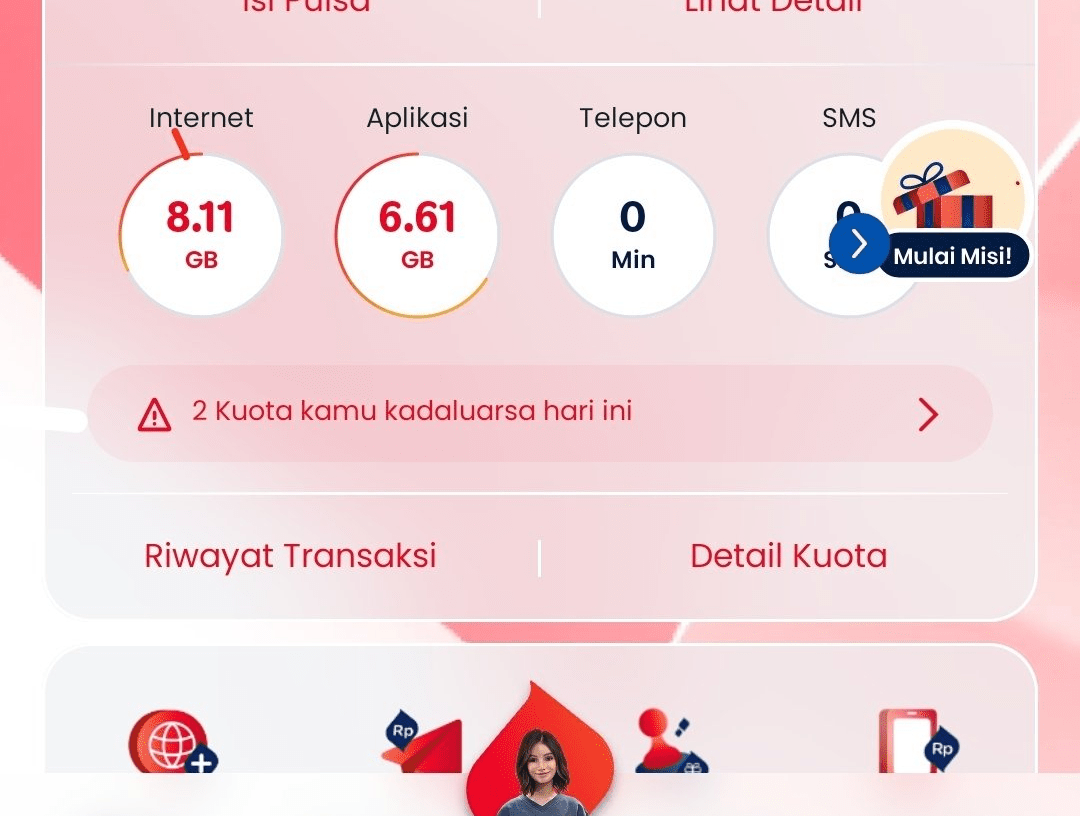View Internet quota 8.11 GB
Screen dimensions: 1080x816
201,235
